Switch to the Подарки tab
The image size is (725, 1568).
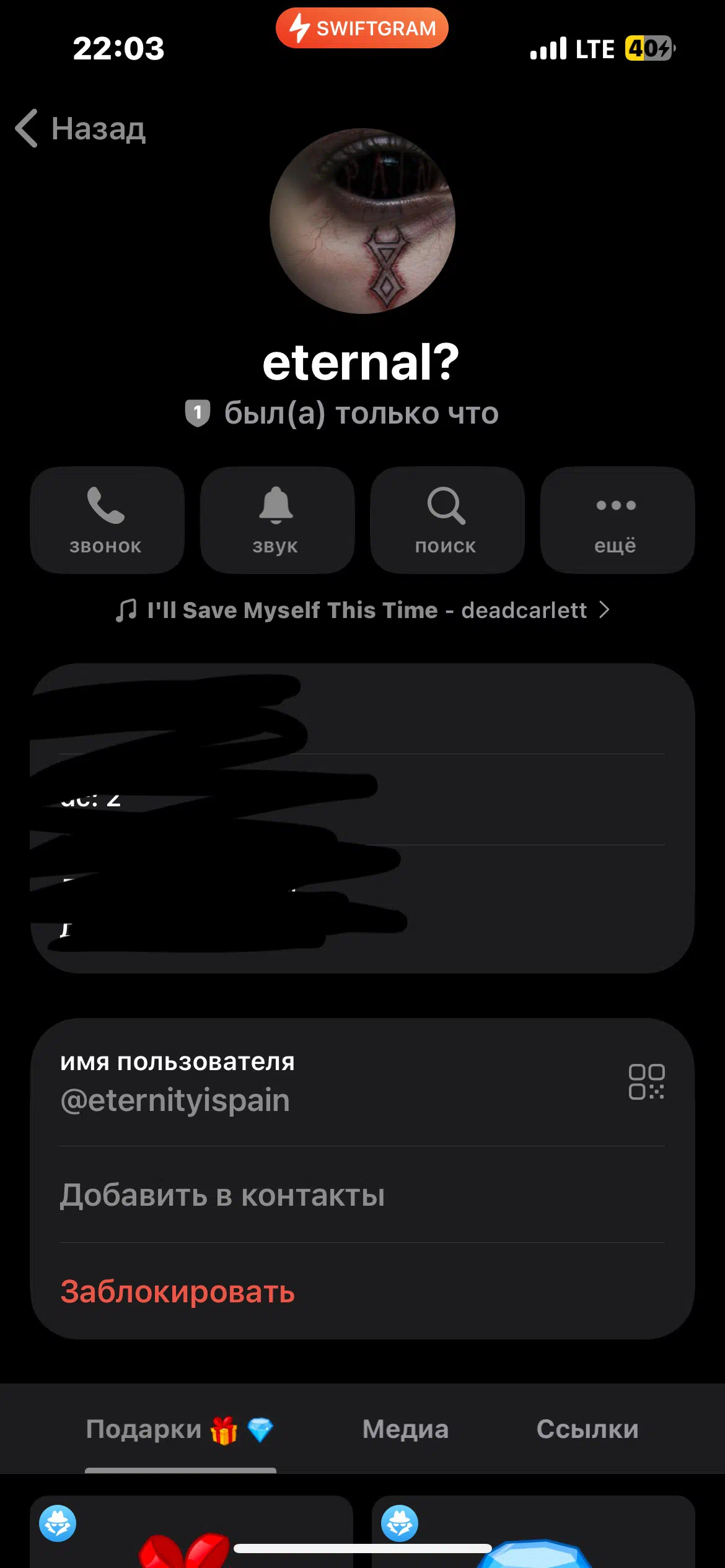(x=180, y=1429)
